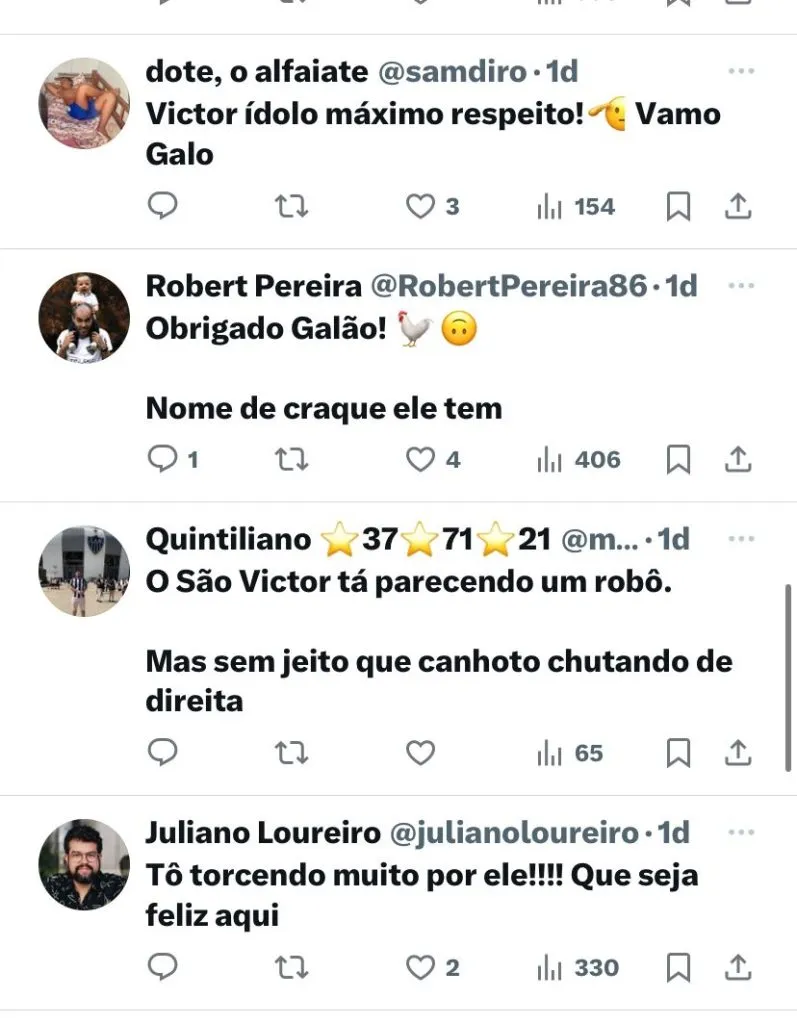
Task: Like Juliano Loureiro's tweet
Action: [421, 968]
